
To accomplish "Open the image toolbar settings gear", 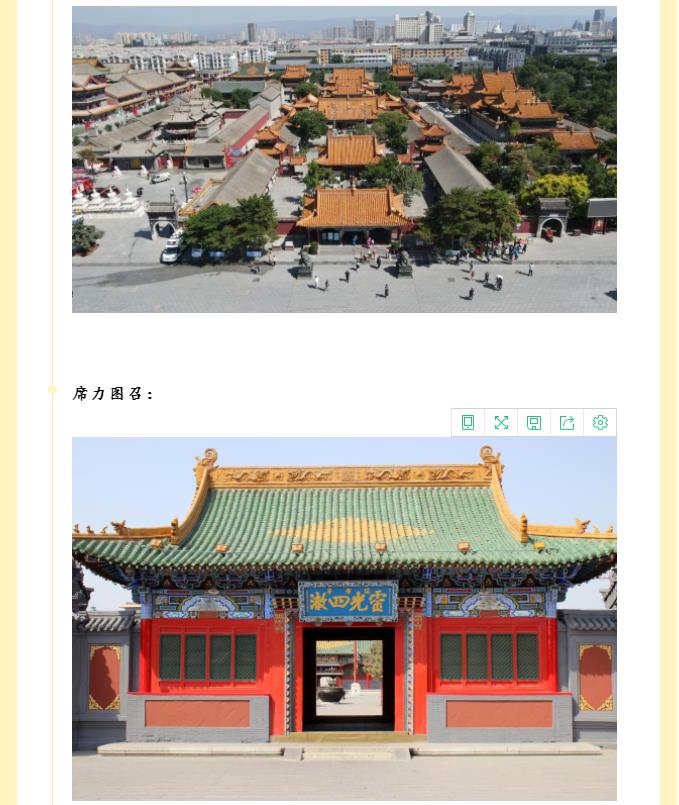I will pyautogui.click(x=600, y=423).
